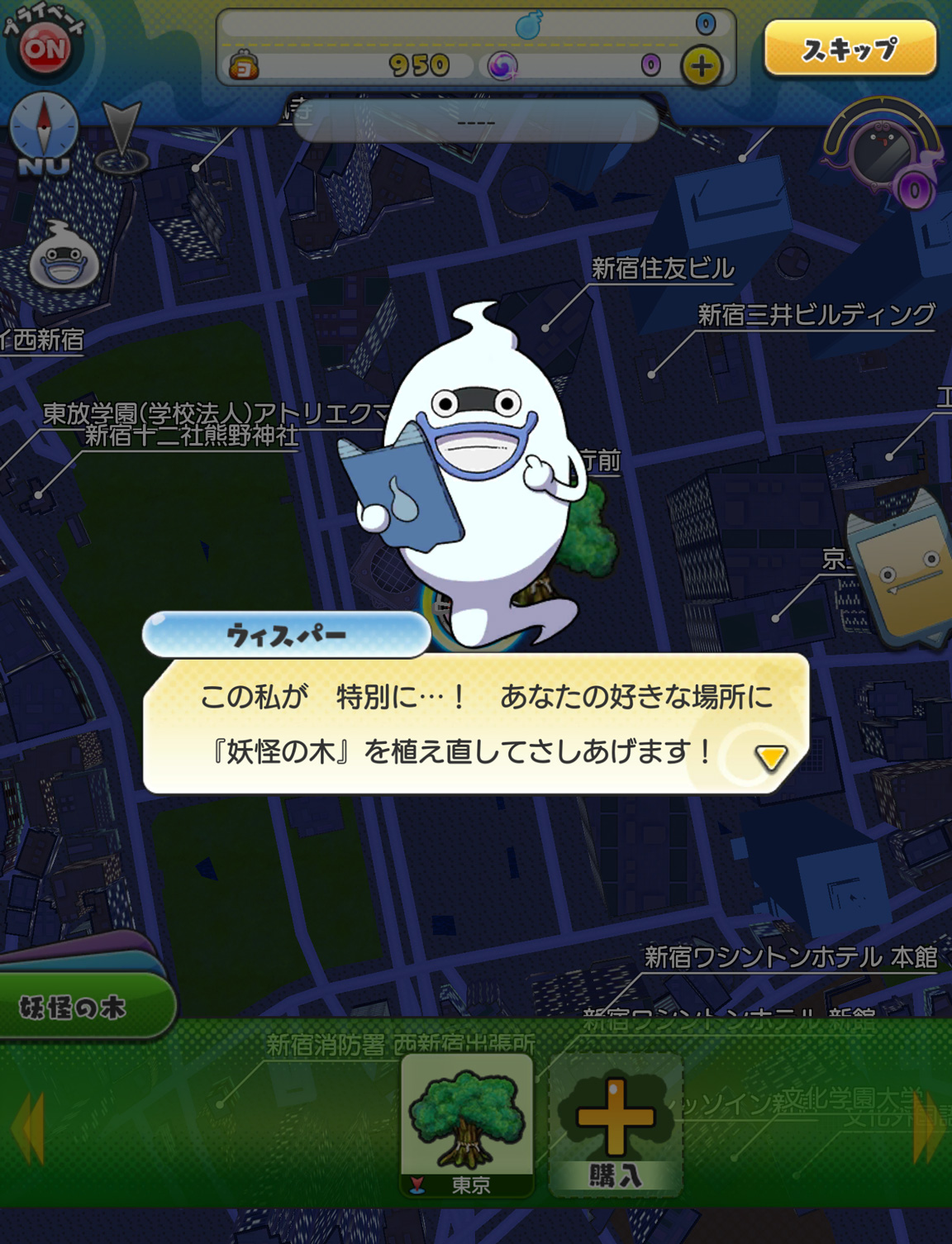Tap the Whisper icon on the map
The image size is (952, 1244).
[64, 255]
